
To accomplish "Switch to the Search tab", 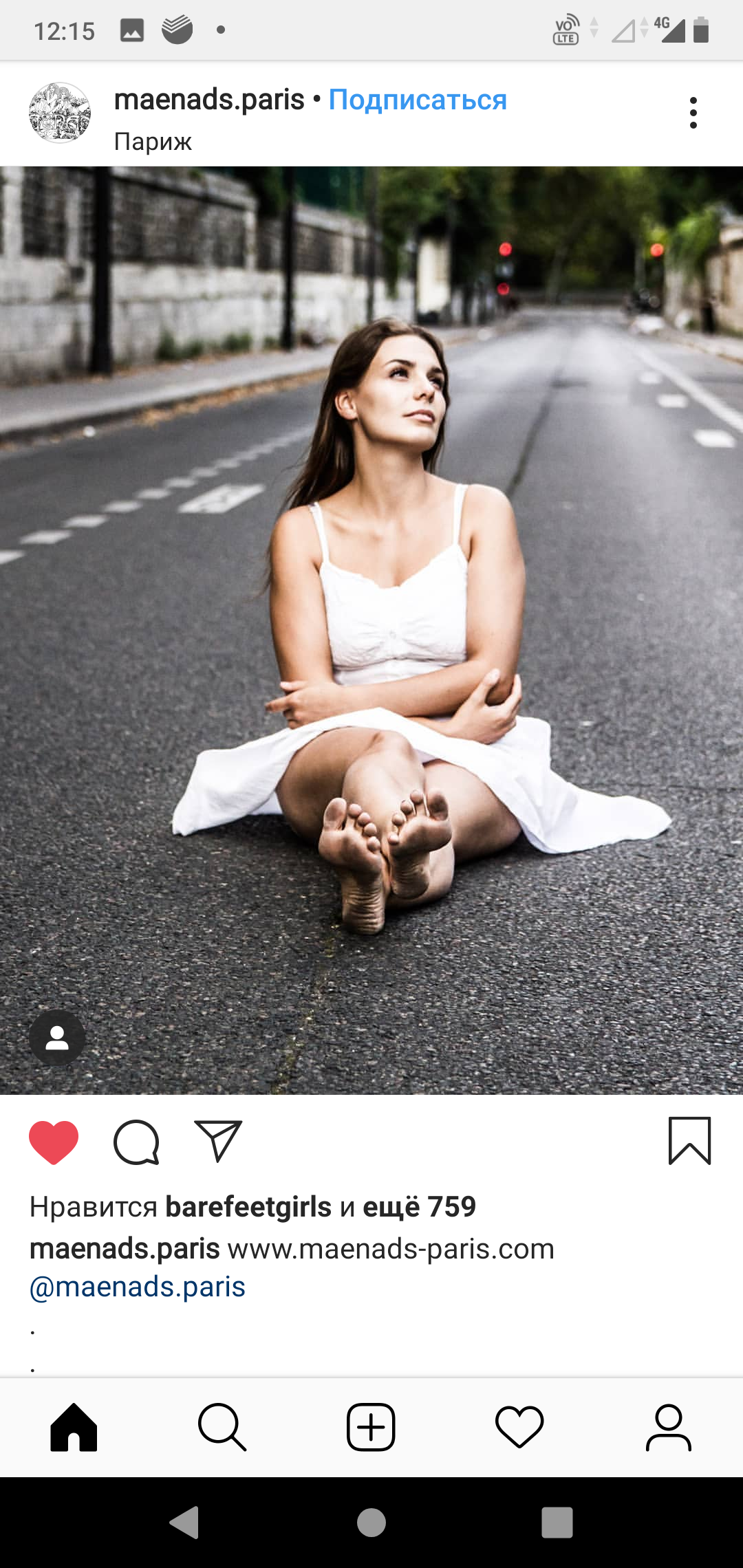I will pyautogui.click(x=222, y=1428).
